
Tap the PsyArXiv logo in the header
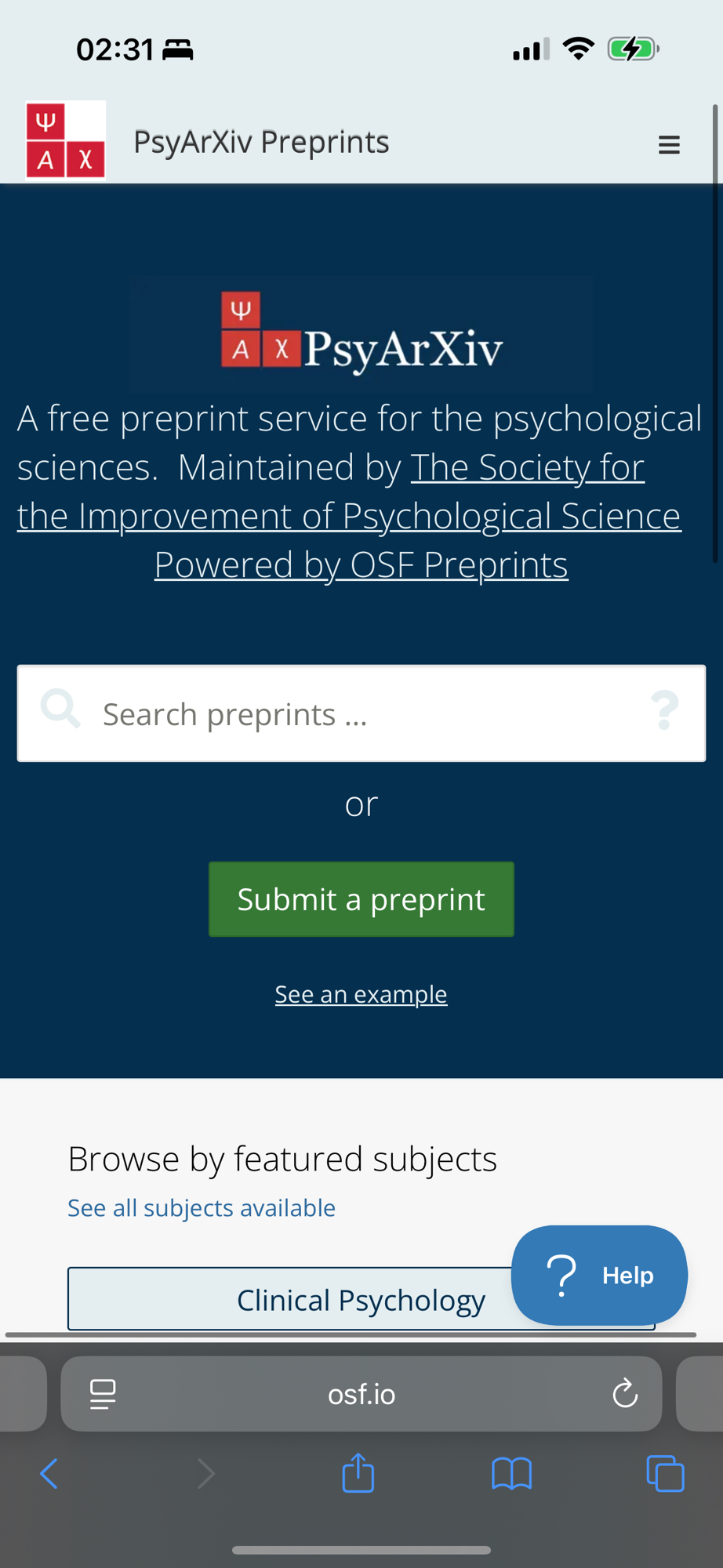[x=66, y=140]
